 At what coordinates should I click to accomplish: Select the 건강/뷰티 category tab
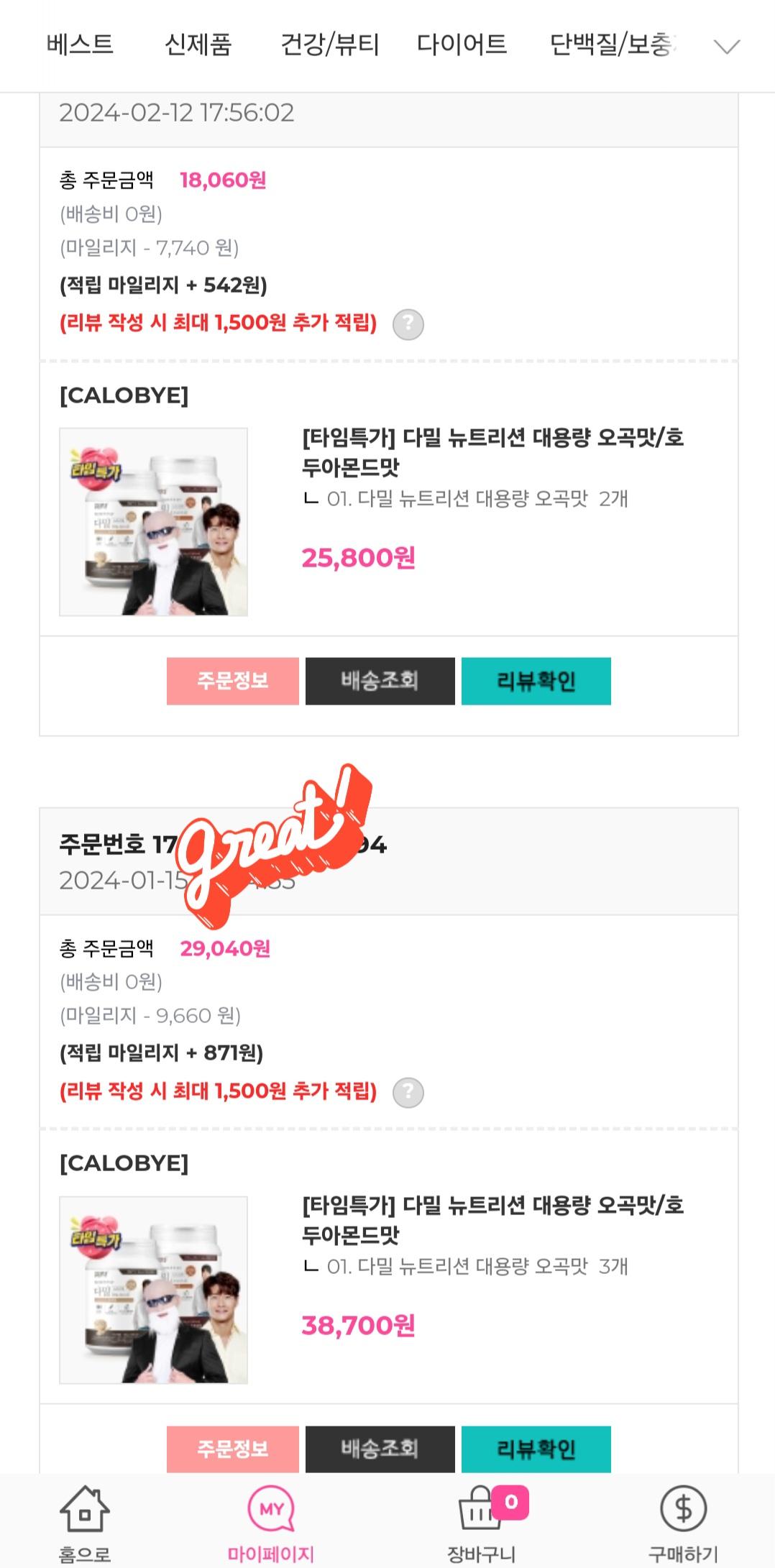pyautogui.click(x=329, y=45)
